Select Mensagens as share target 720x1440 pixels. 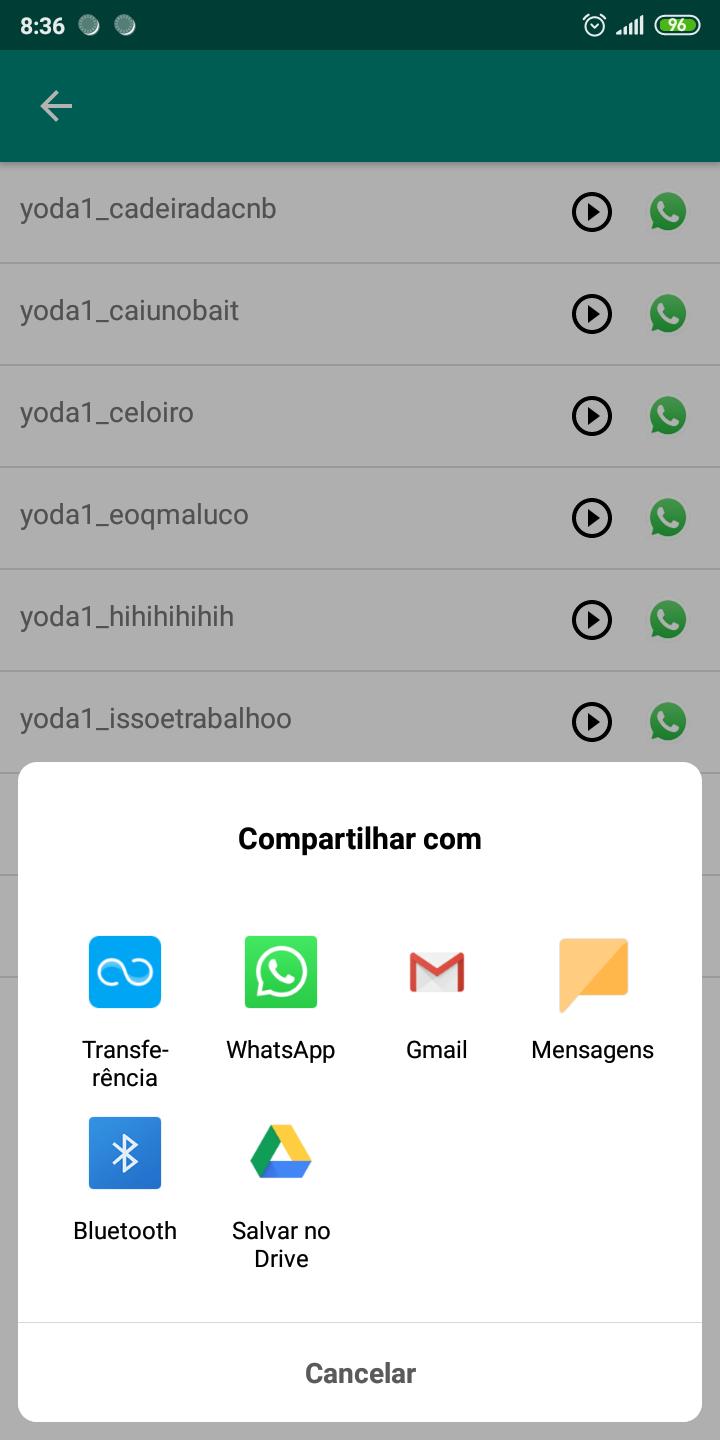pyautogui.click(x=593, y=972)
